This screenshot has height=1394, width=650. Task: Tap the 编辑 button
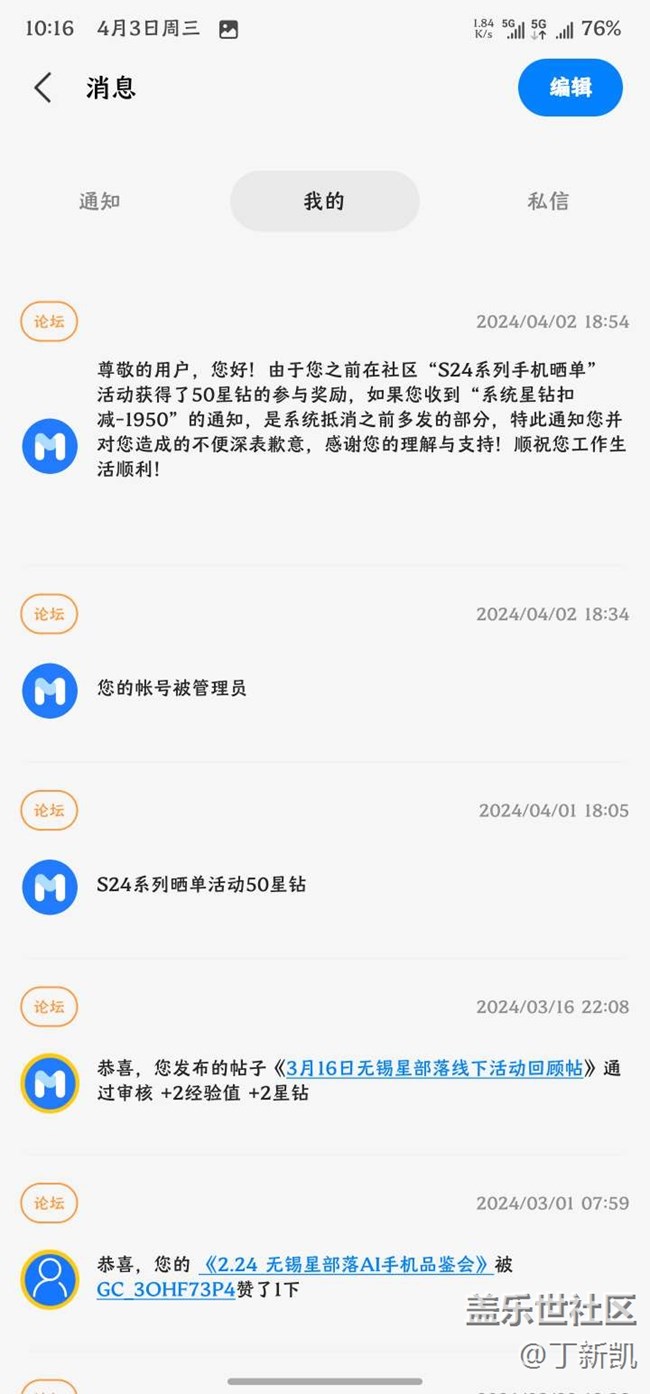click(x=570, y=88)
